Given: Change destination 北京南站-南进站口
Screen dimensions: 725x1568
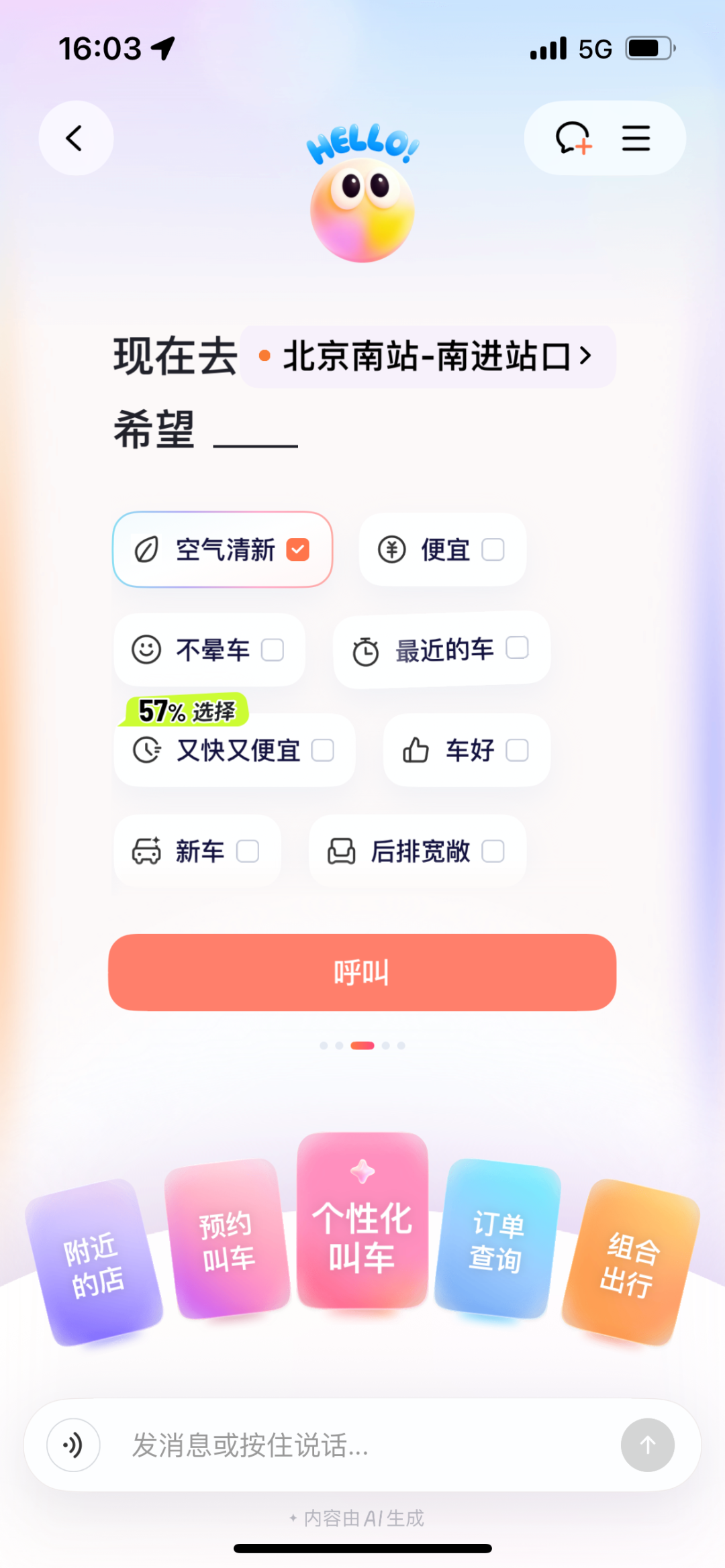Looking at the screenshot, I should (x=428, y=356).
